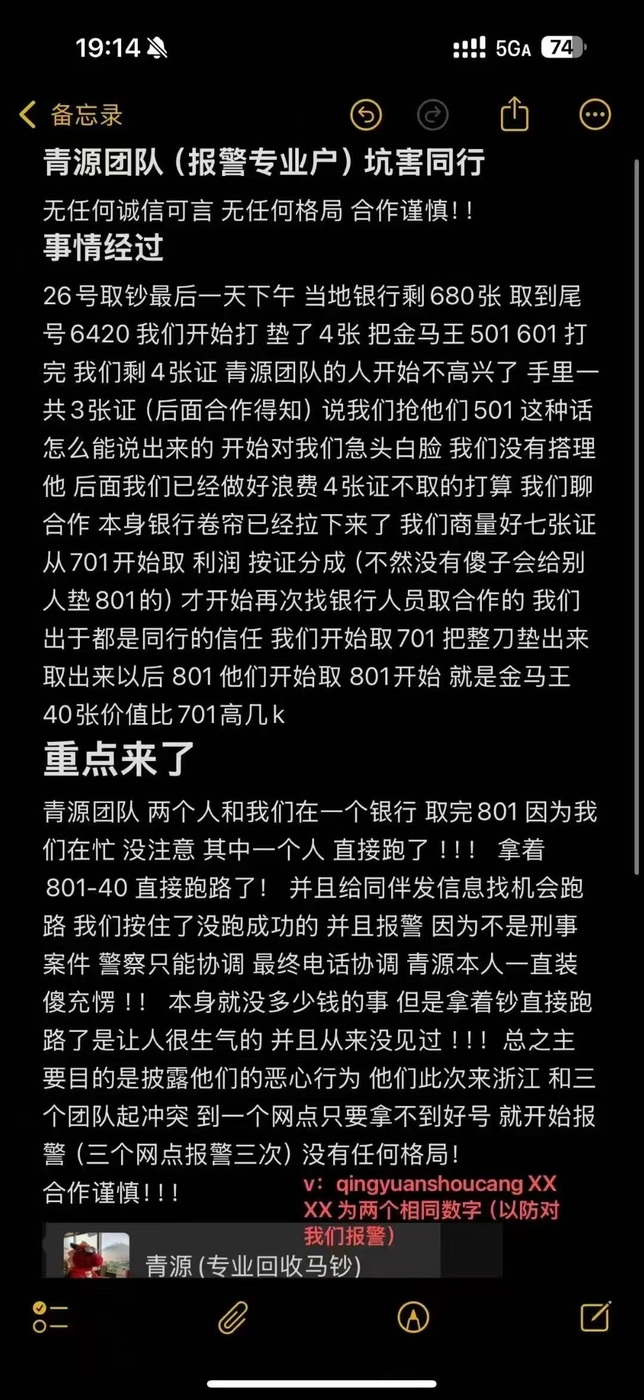Go back to the 备忘录 notes list
Viewport: 644px width, 1400px height.
(x=70, y=115)
